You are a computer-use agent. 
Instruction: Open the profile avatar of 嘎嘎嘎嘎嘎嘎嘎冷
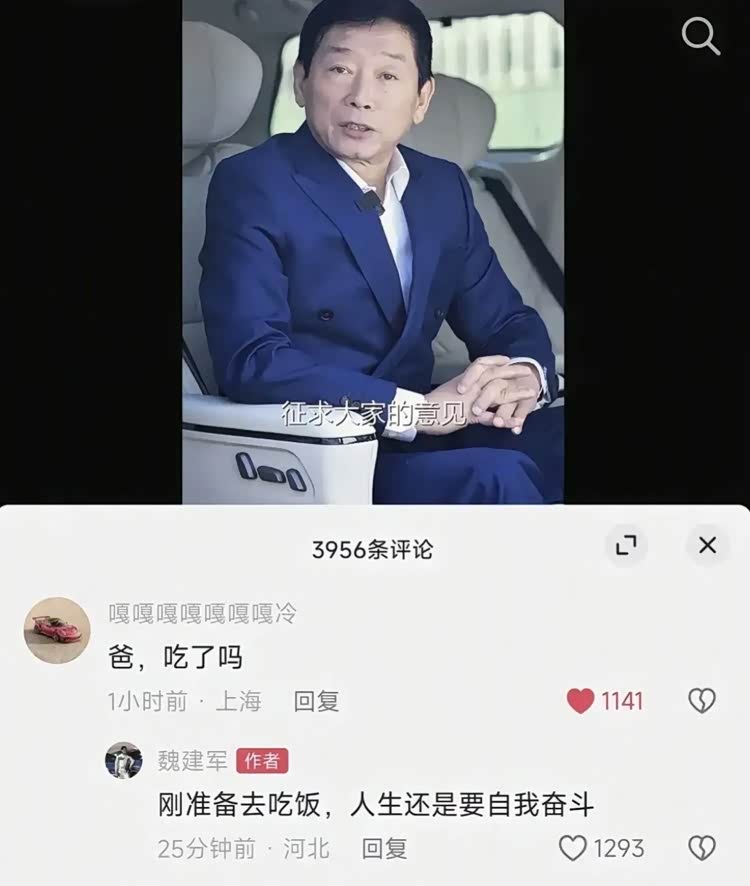coord(57,631)
